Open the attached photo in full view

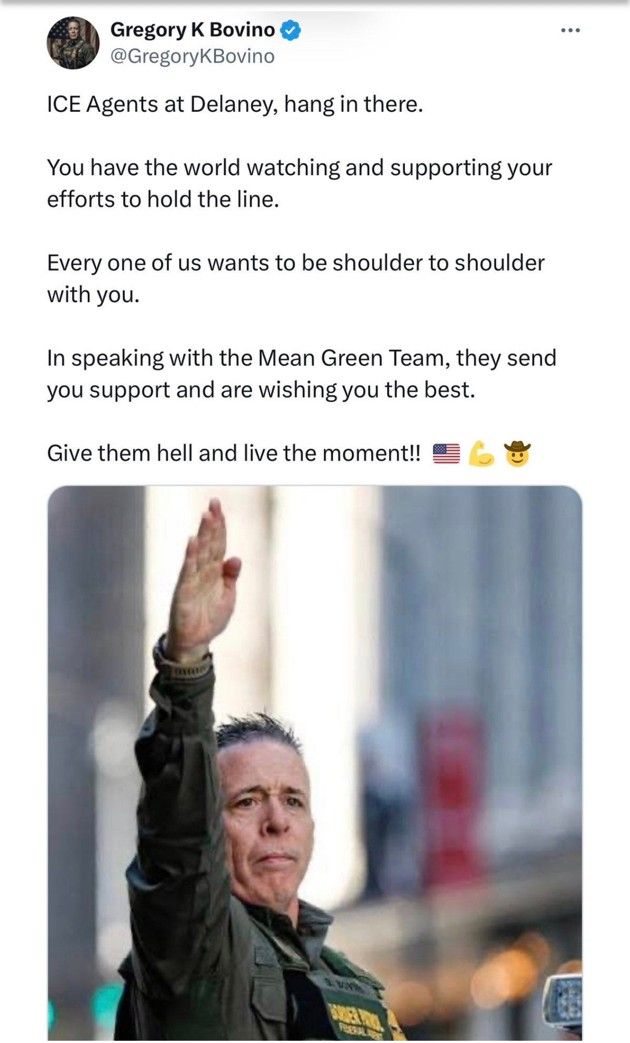(315, 763)
